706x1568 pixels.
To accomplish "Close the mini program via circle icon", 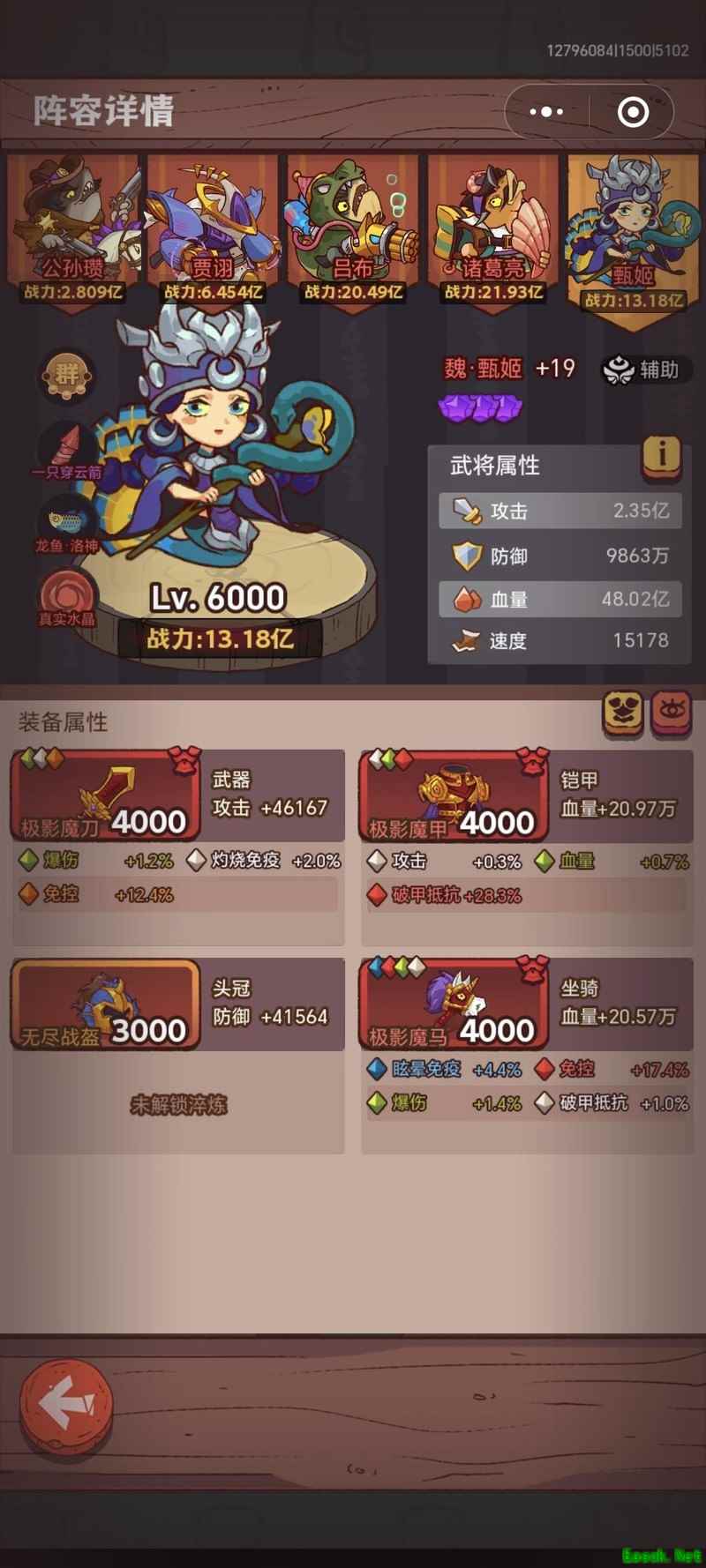I will 633,112.
